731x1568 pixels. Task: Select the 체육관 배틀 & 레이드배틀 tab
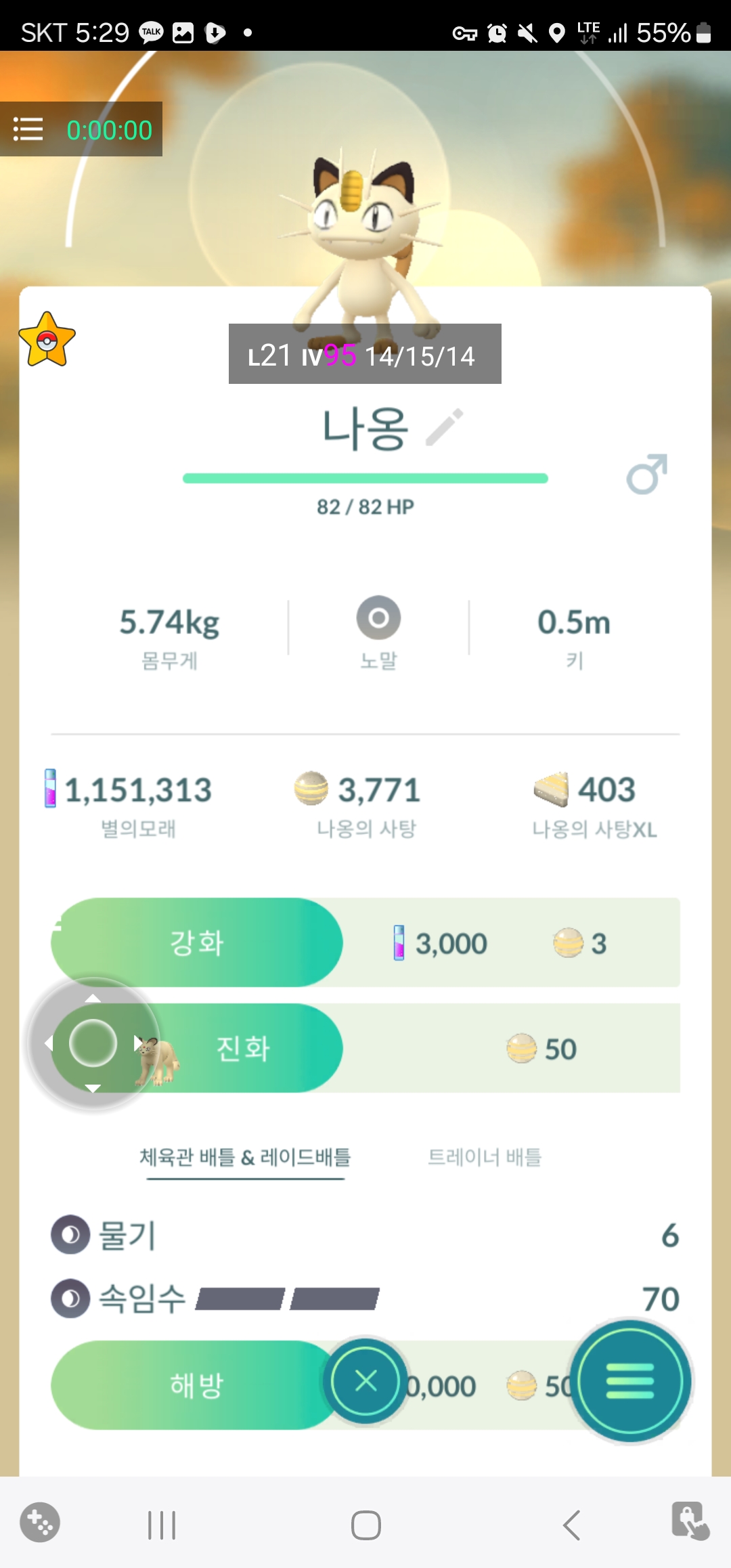point(245,1157)
